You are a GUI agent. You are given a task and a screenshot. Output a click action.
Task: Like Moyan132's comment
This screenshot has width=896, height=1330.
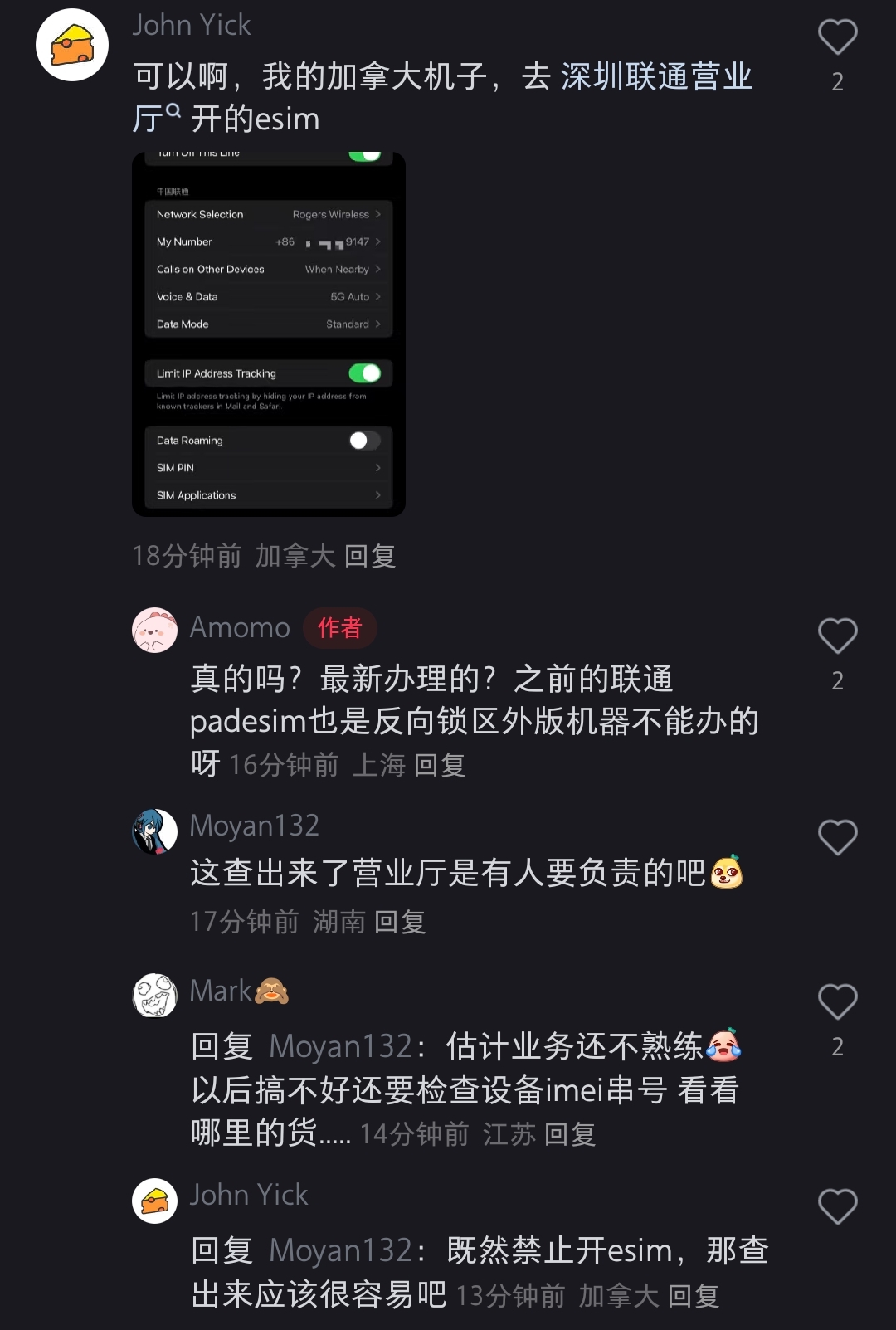(837, 838)
